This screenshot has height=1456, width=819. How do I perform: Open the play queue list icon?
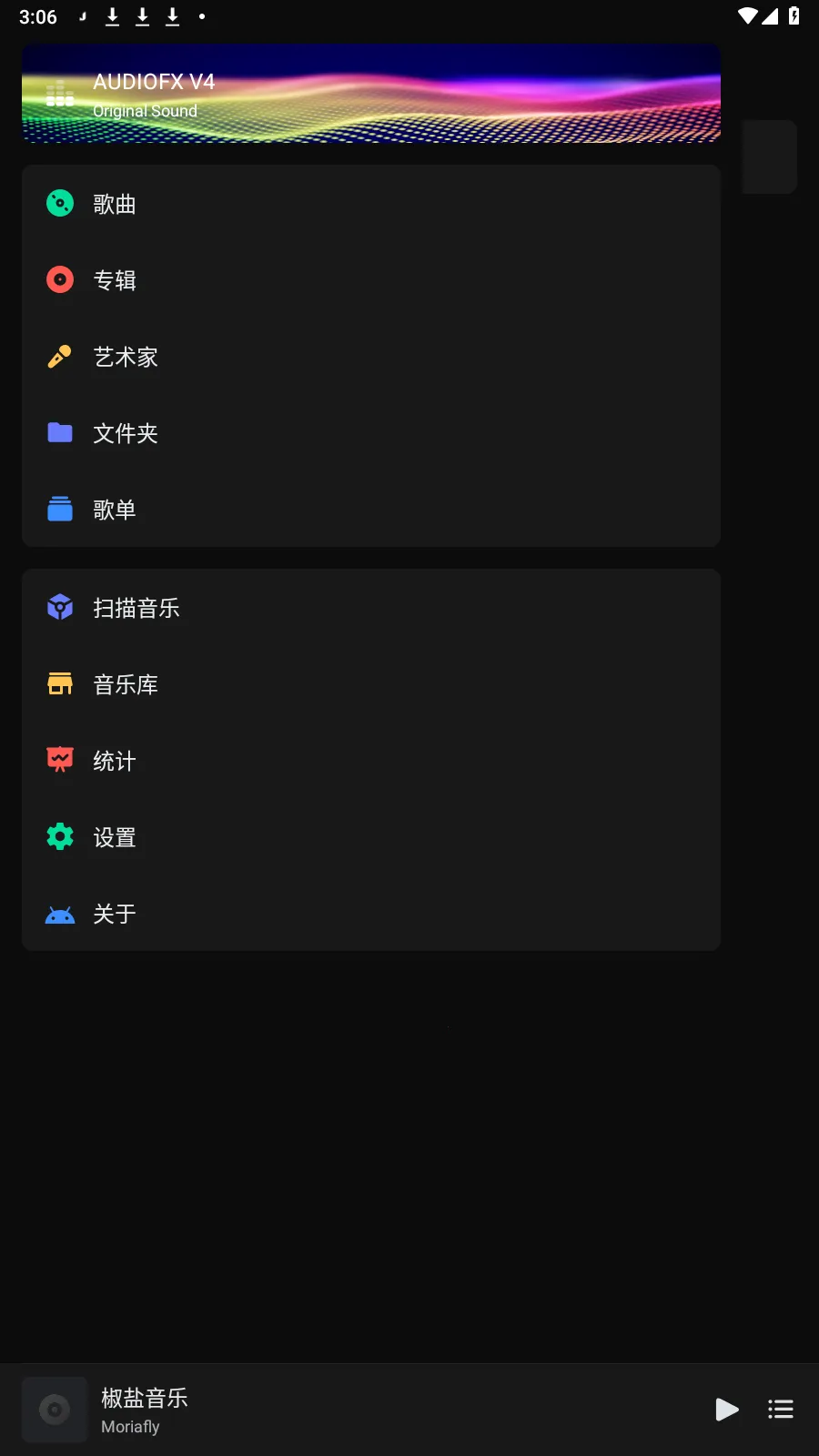coord(781,1409)
